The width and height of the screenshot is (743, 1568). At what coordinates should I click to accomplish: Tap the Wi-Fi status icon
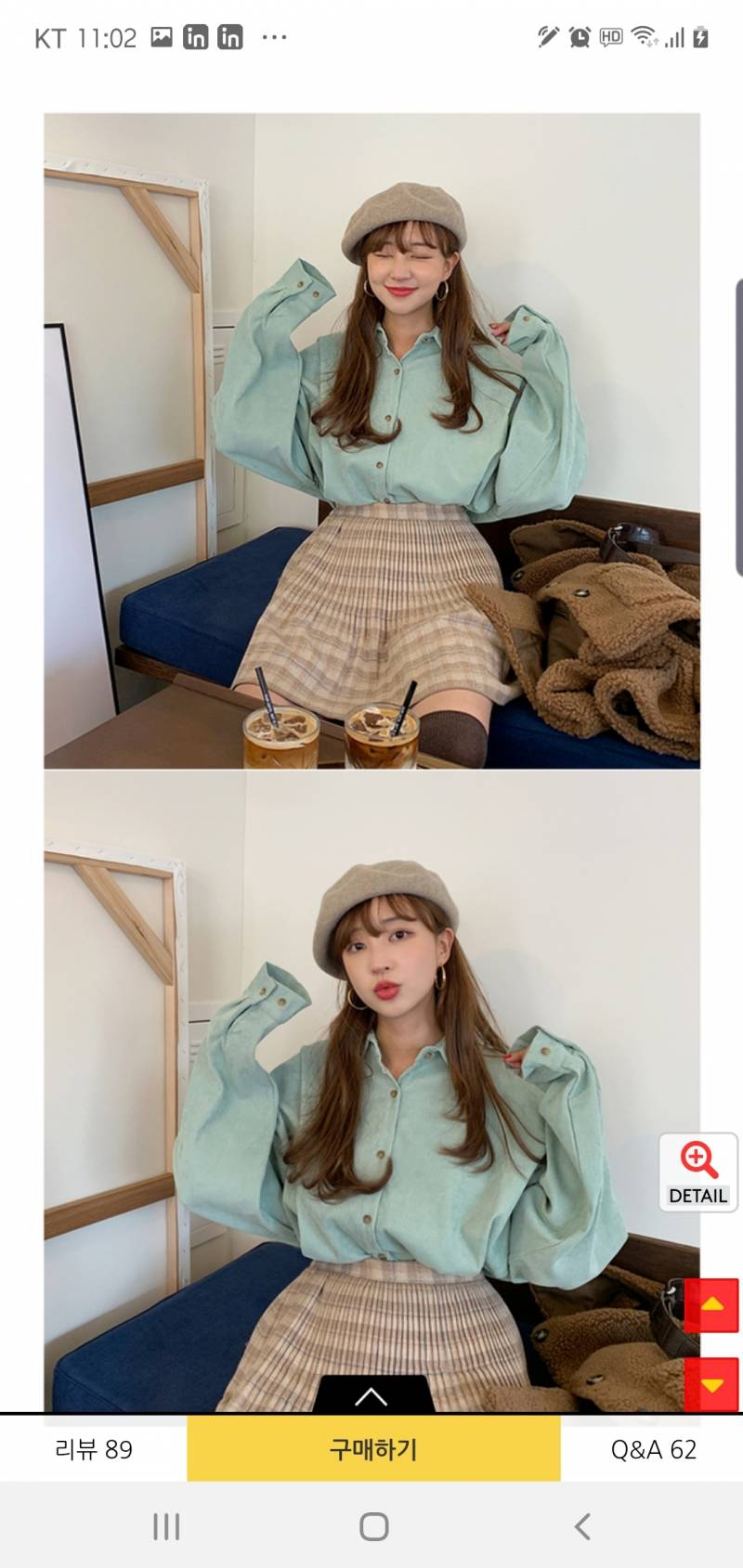[x=643, y=37]
